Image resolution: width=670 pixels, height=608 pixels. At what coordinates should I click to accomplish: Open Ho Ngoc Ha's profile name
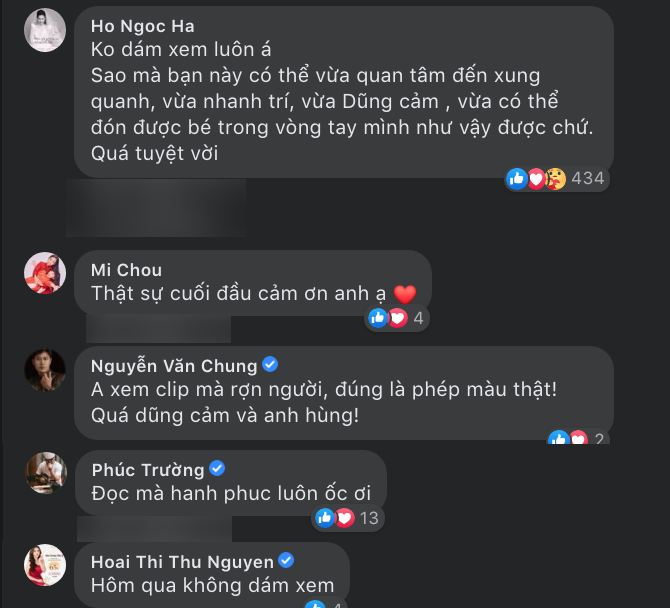click(x=142, y=26)
